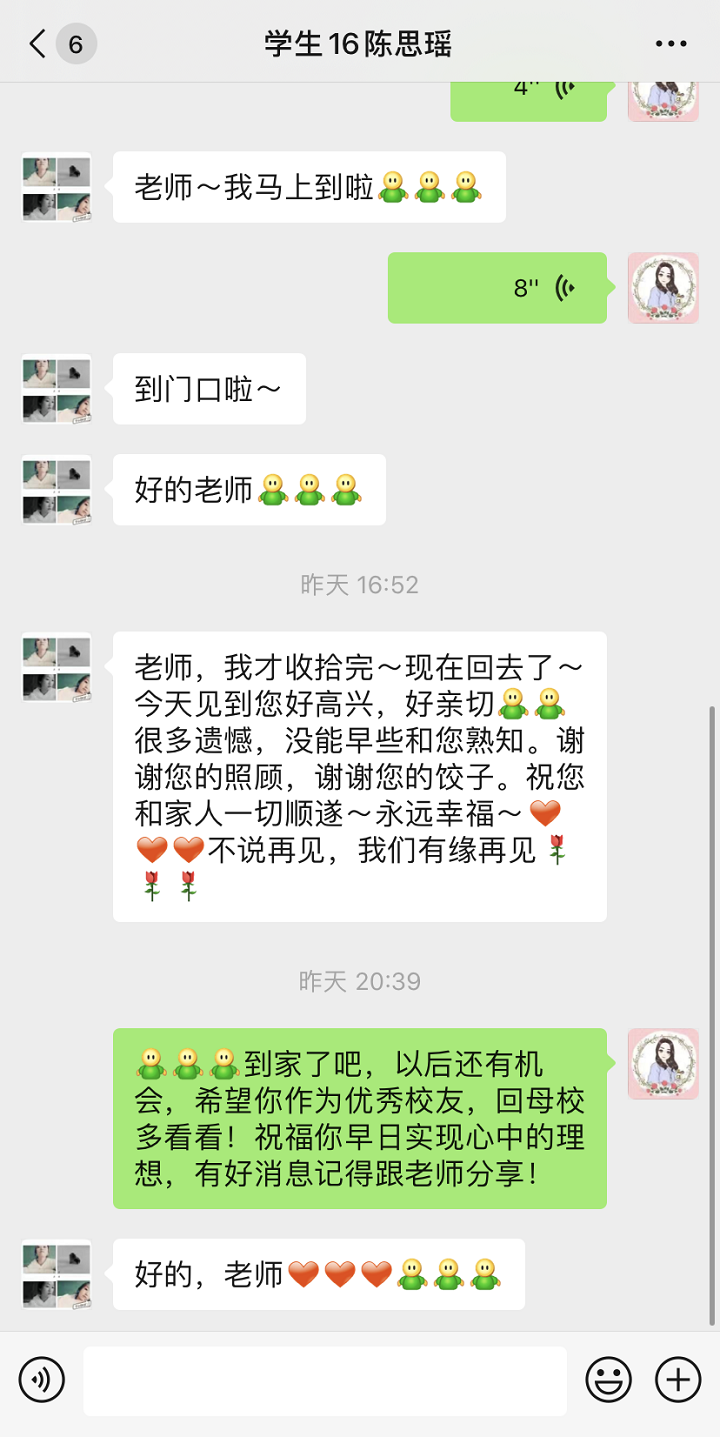The image size is (720, 1437).
Task: Open student's avatar beside 到门口啦 message
Action: (57, 389)
